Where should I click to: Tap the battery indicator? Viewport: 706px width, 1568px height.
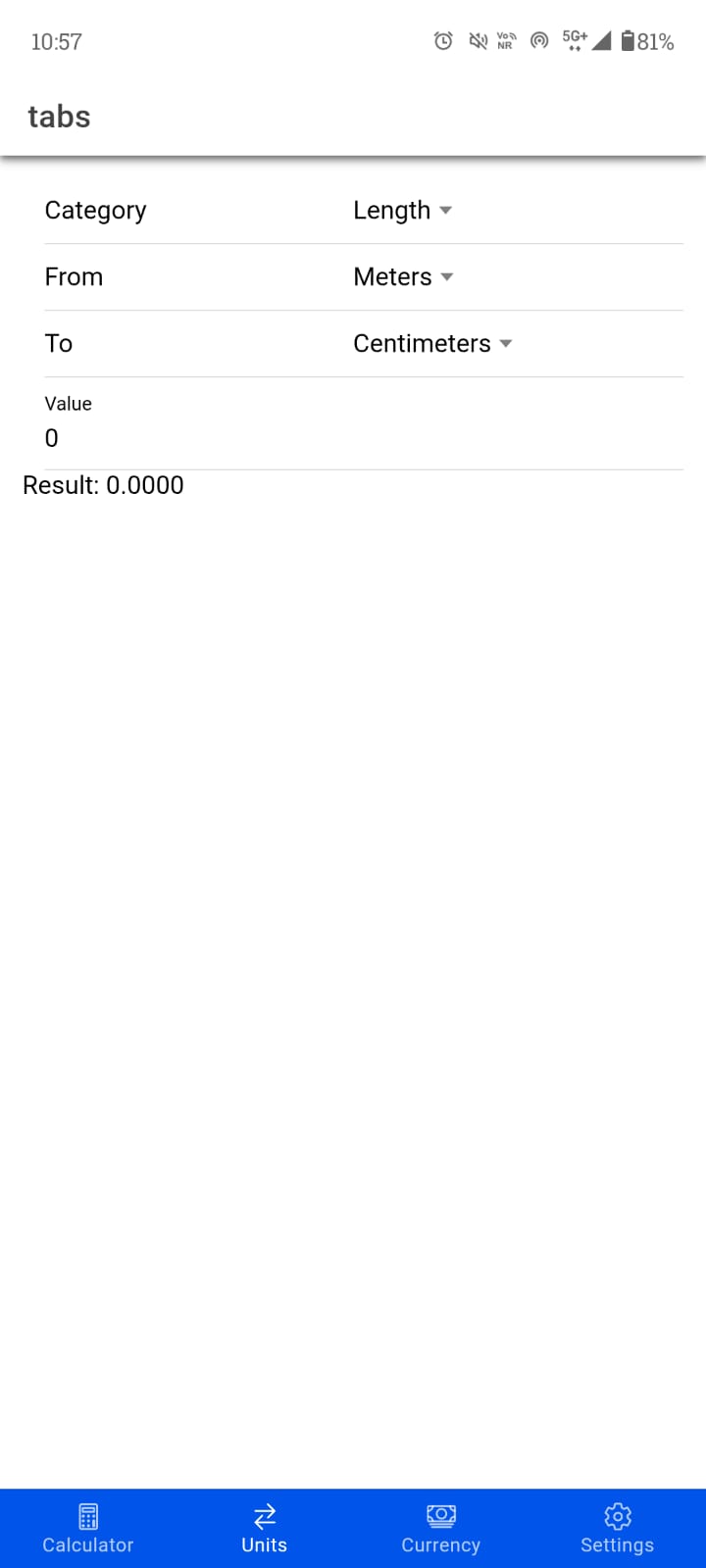pos(627,41)
